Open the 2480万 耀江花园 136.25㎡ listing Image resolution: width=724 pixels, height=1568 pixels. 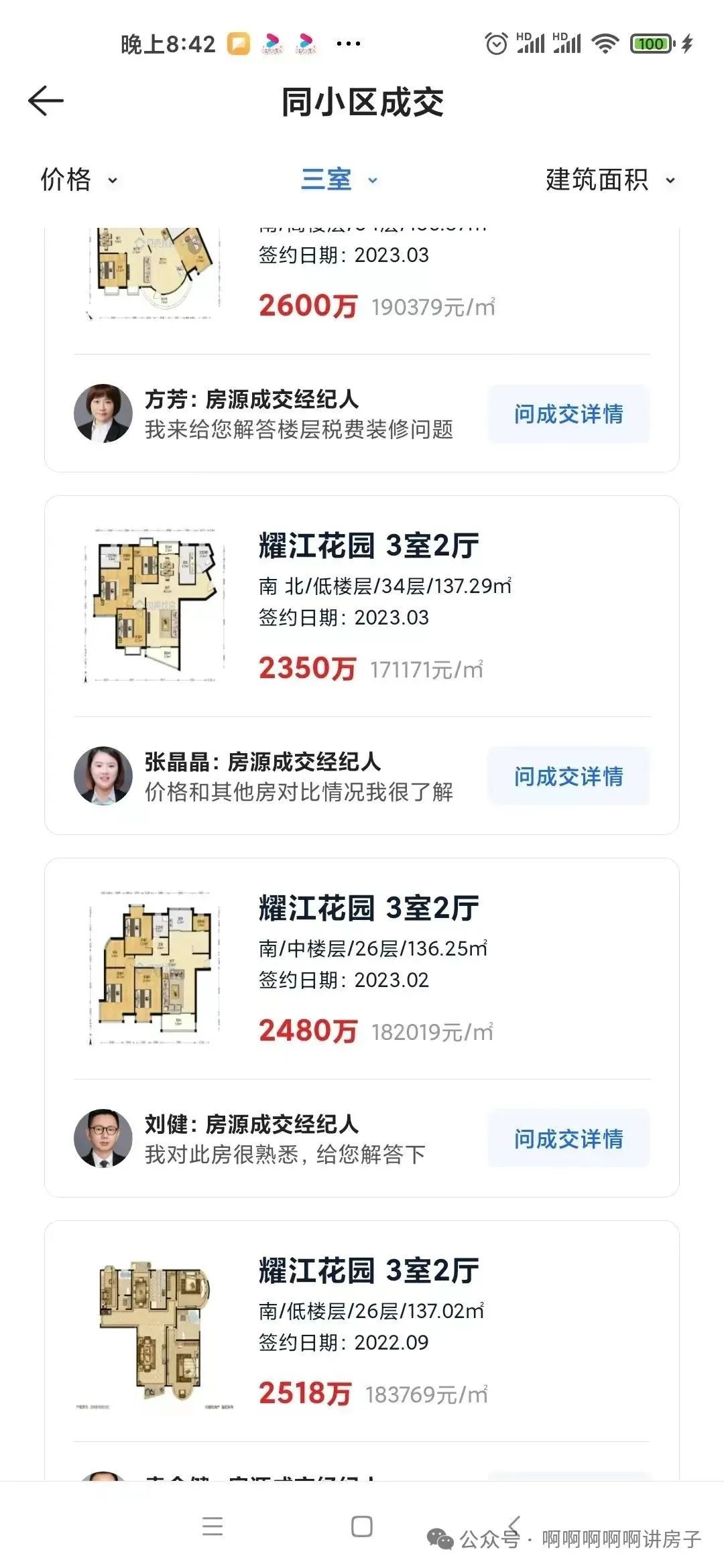point(362,969)
